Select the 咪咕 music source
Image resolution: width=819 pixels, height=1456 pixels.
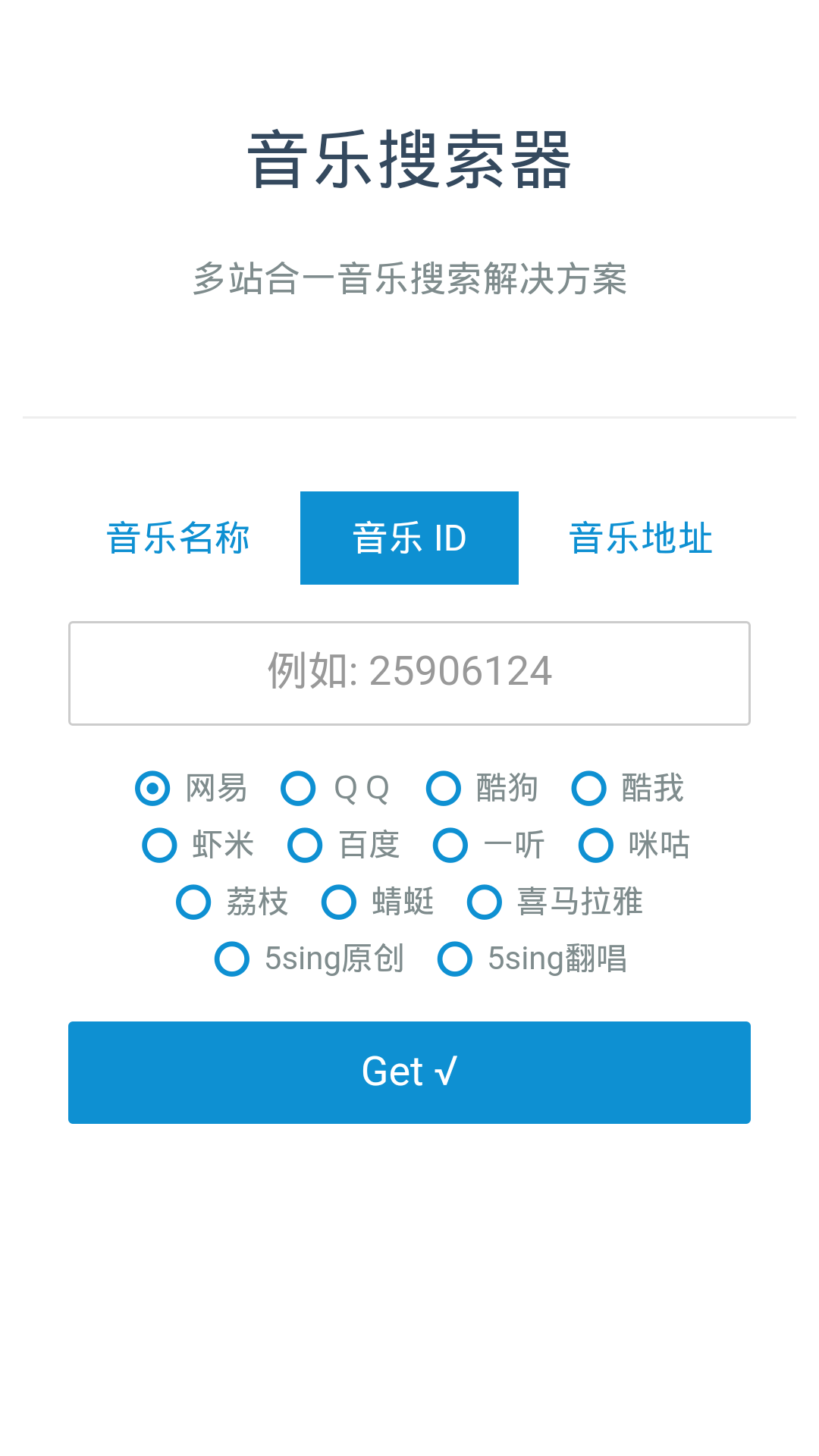[596, 845]
